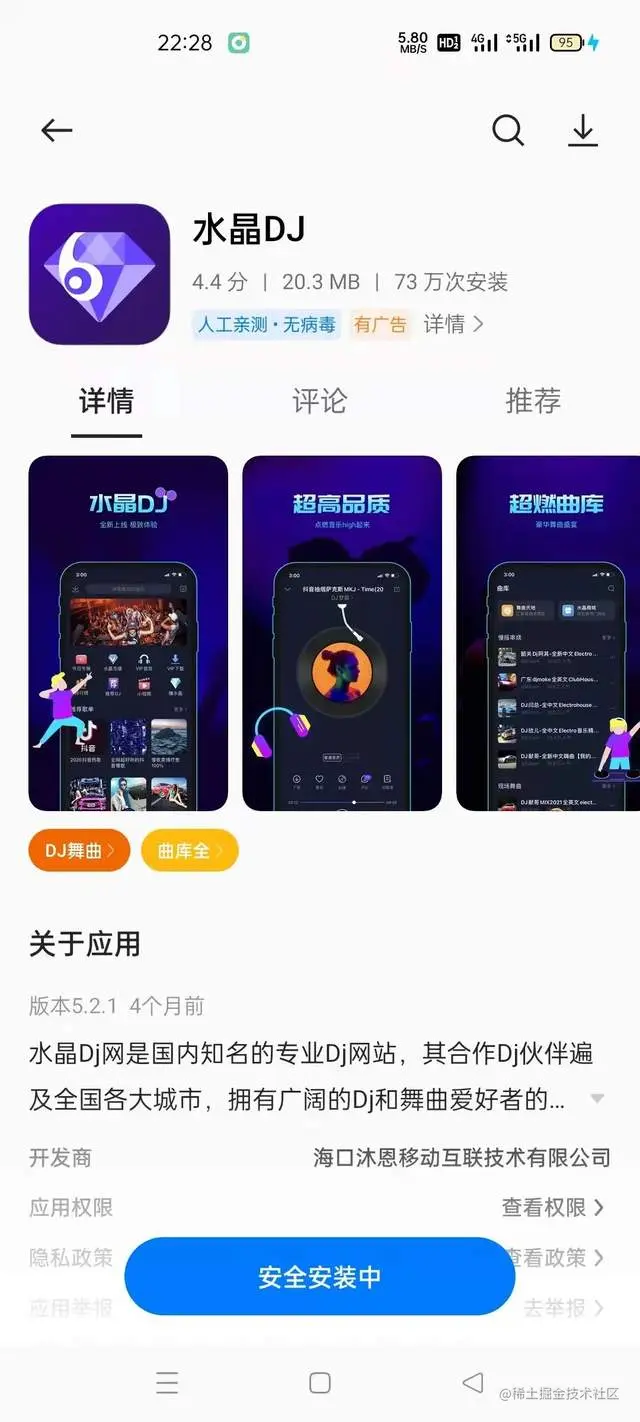Open the downloads manager icon
Screen dimensions: 640x1422
coord(583,131)
